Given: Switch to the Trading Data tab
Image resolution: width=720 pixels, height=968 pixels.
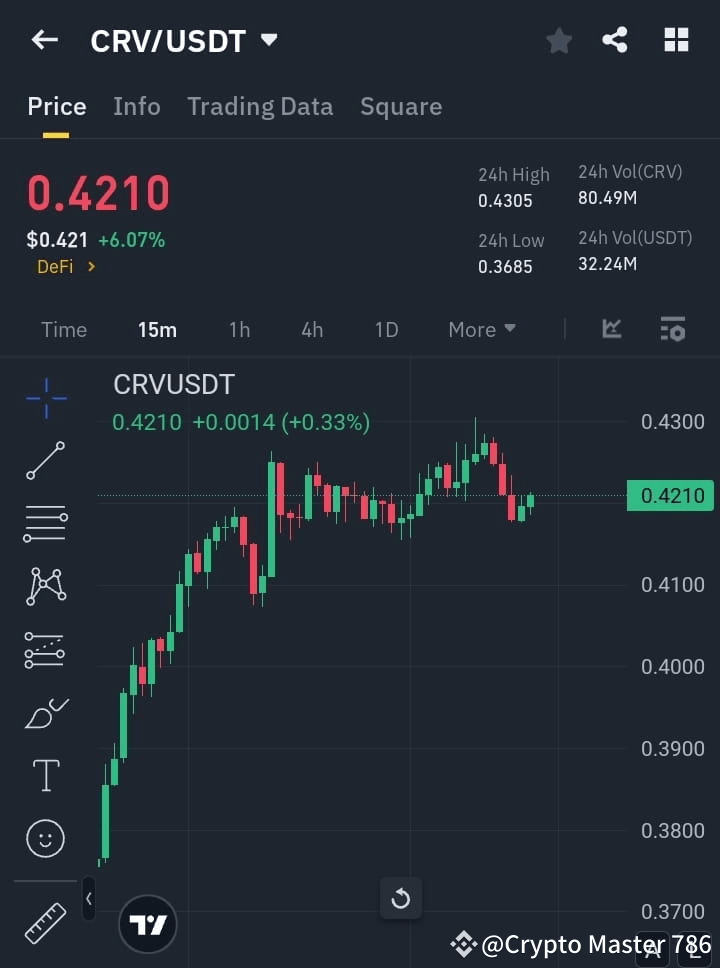Looking at the screenshot, I should click(260, 106).
